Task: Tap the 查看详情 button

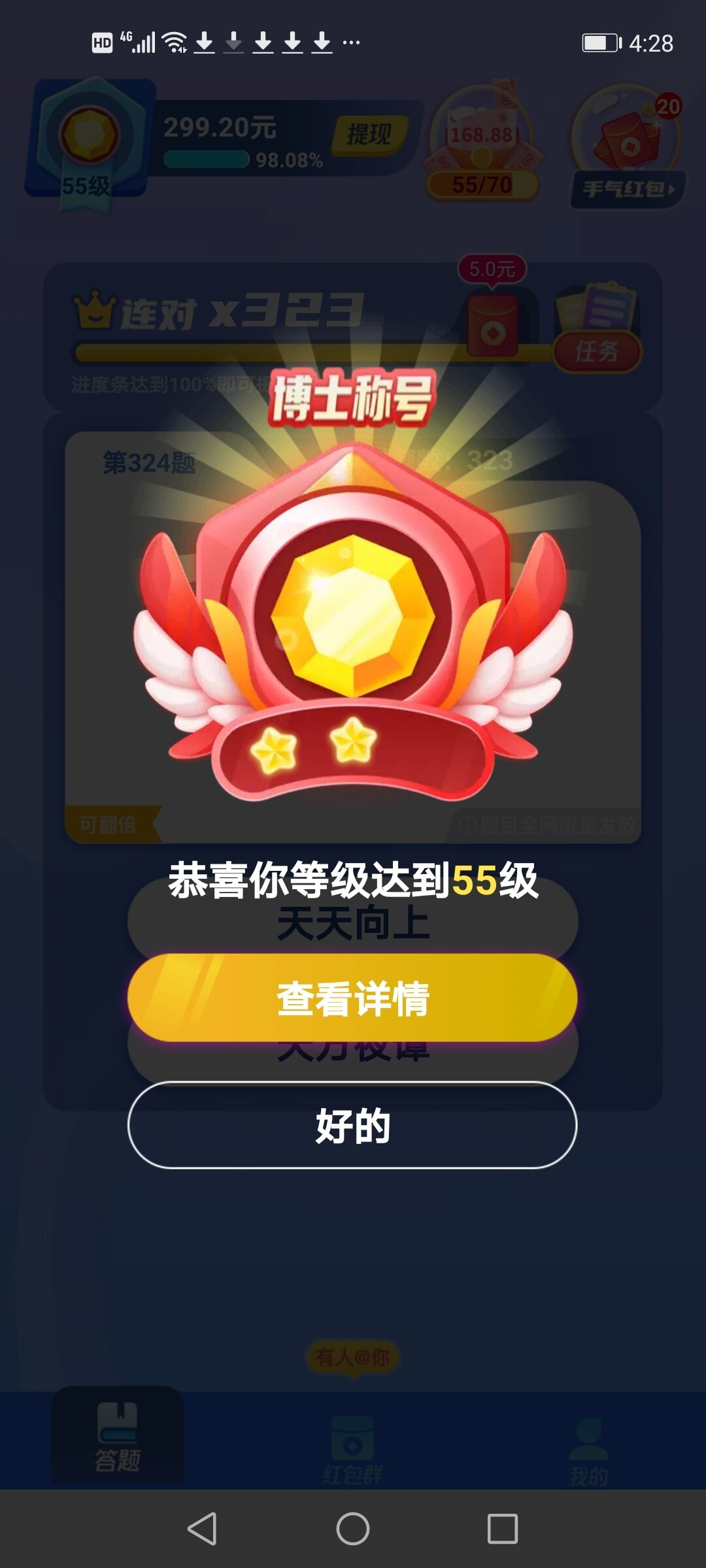Action: coord(352,998)
